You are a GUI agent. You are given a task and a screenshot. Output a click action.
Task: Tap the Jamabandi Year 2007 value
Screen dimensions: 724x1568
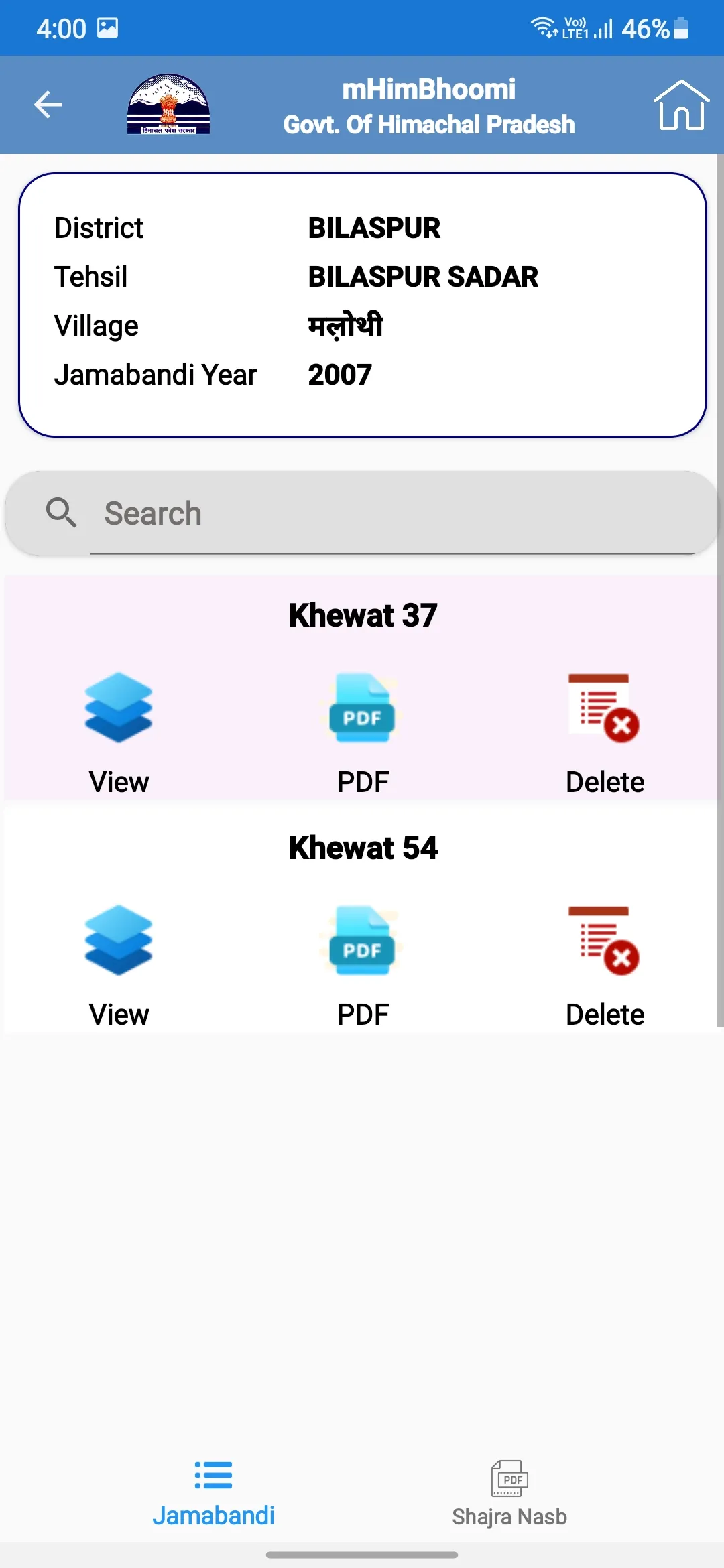click(339, 375)
